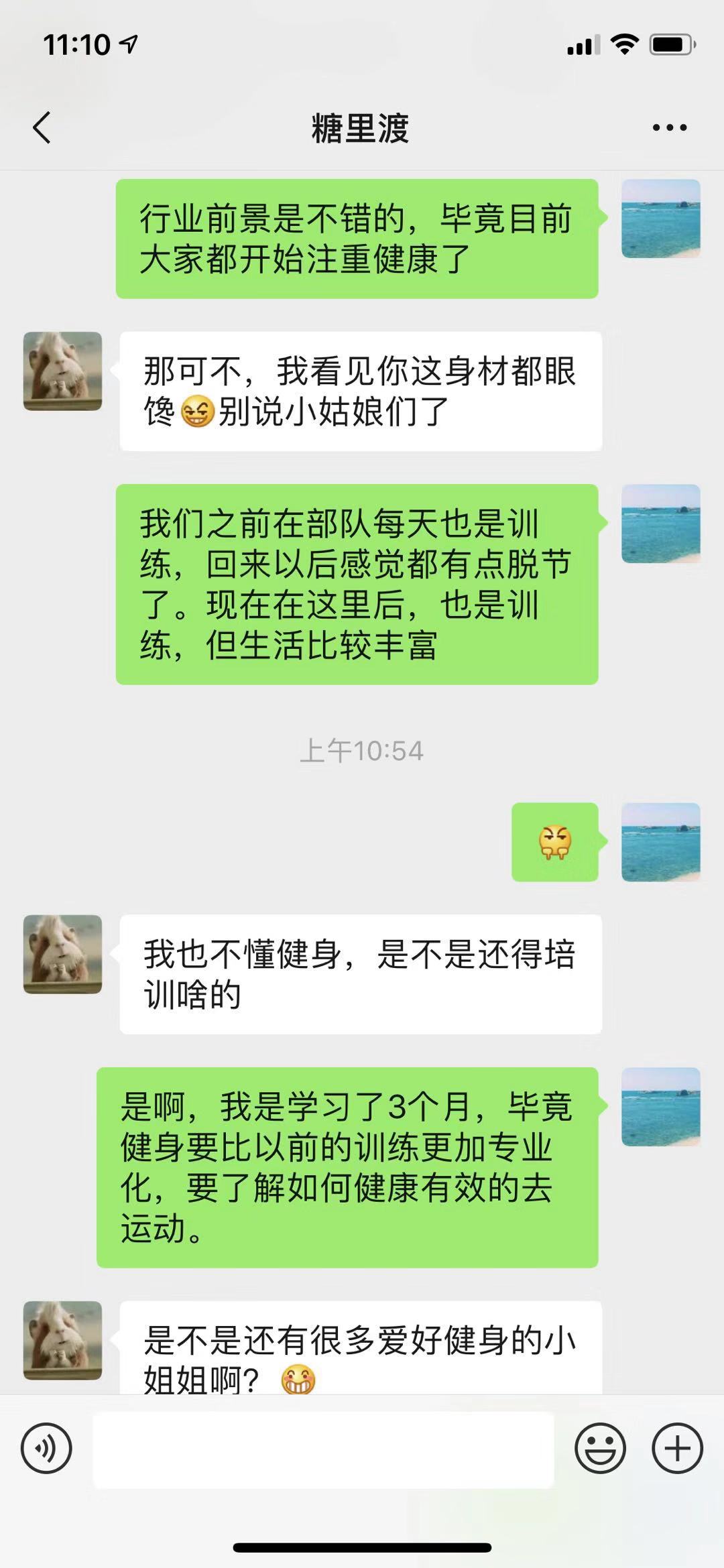Select the chat title 糖里渡
The image size is (724, 1568).
362,127
